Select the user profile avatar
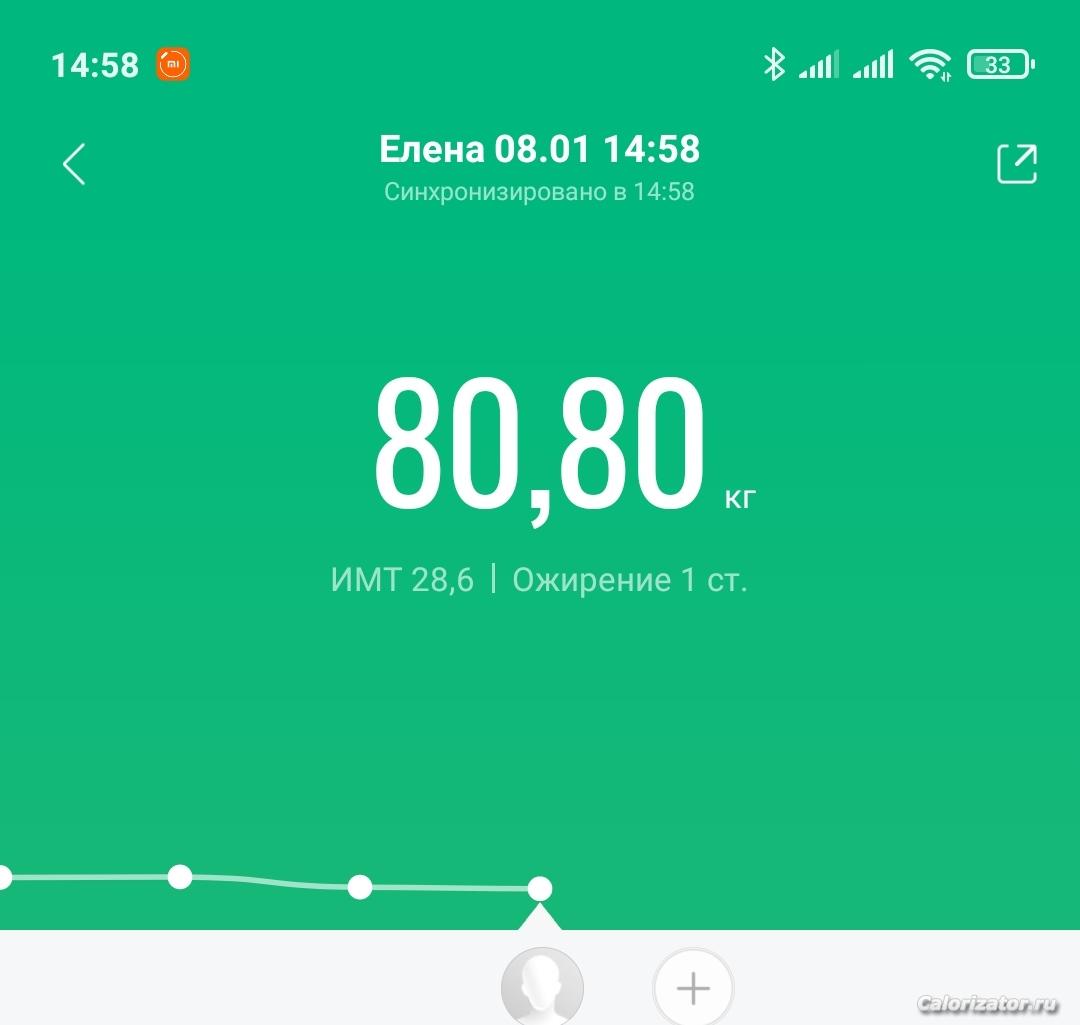The width and height of the screenshot is (1080, 1025). pos(541,987)
